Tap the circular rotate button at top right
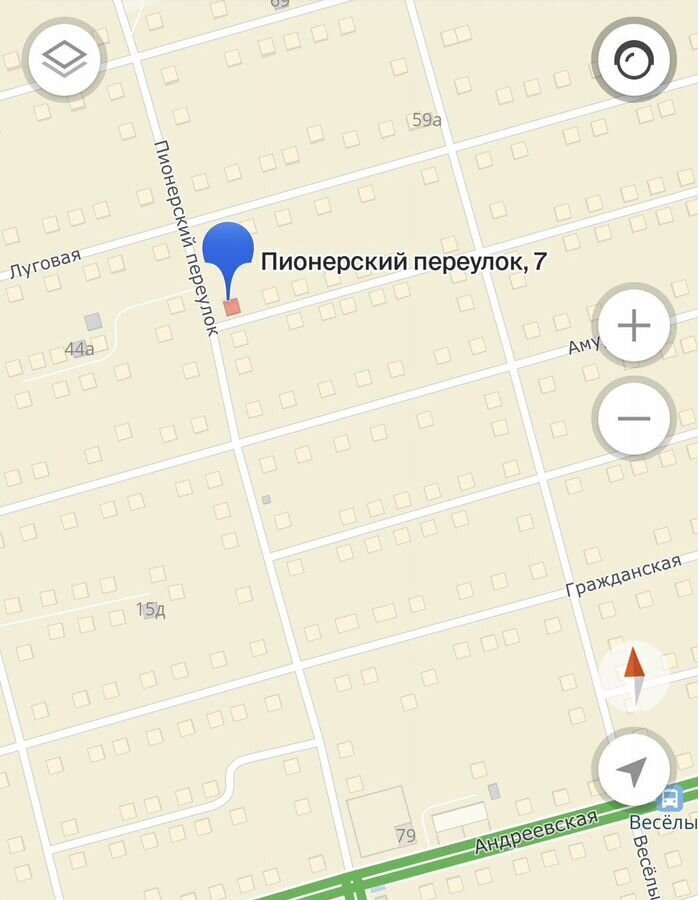This screenshot has height=900, width=698. [x=632, y=62]
